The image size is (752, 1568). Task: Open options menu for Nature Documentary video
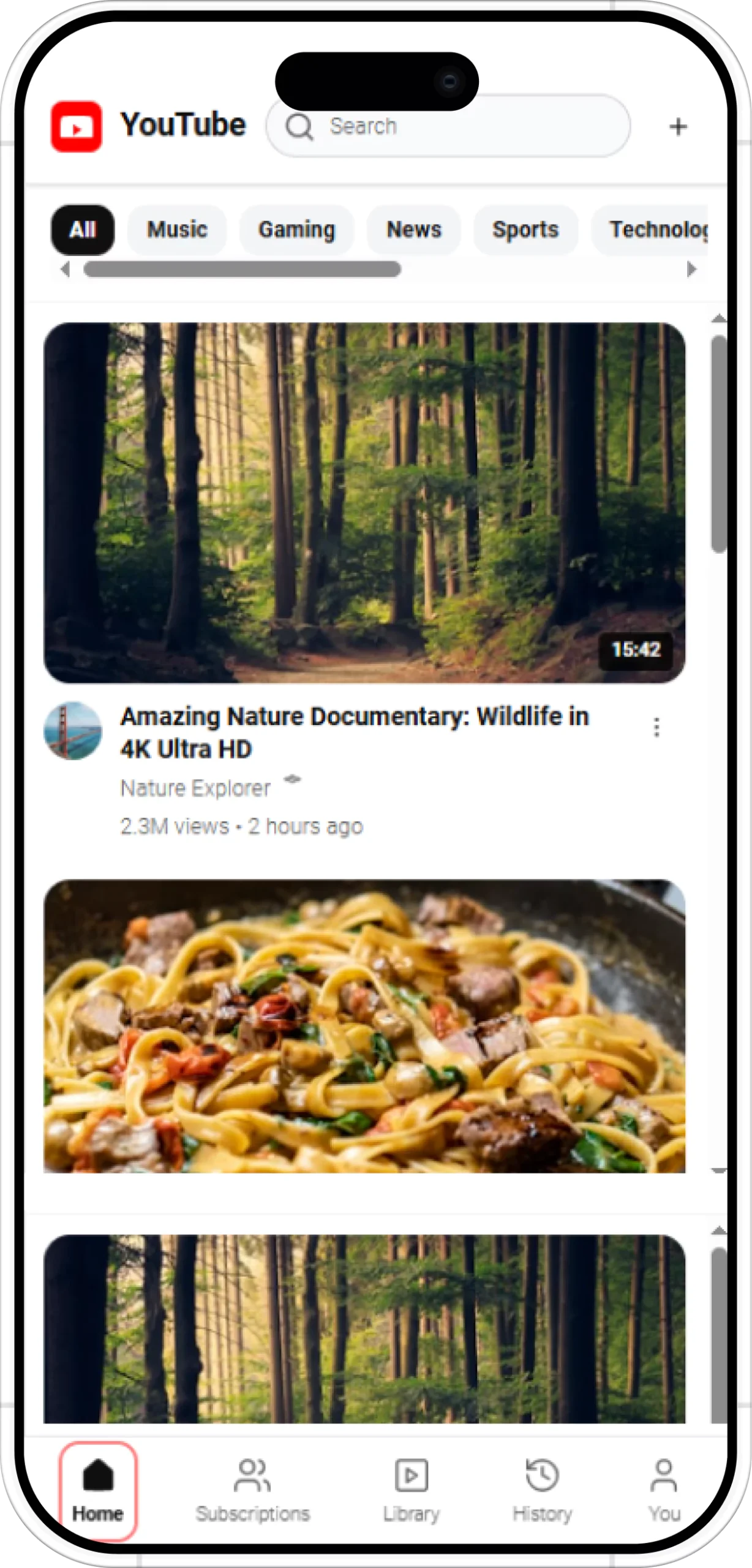[656, 728]
